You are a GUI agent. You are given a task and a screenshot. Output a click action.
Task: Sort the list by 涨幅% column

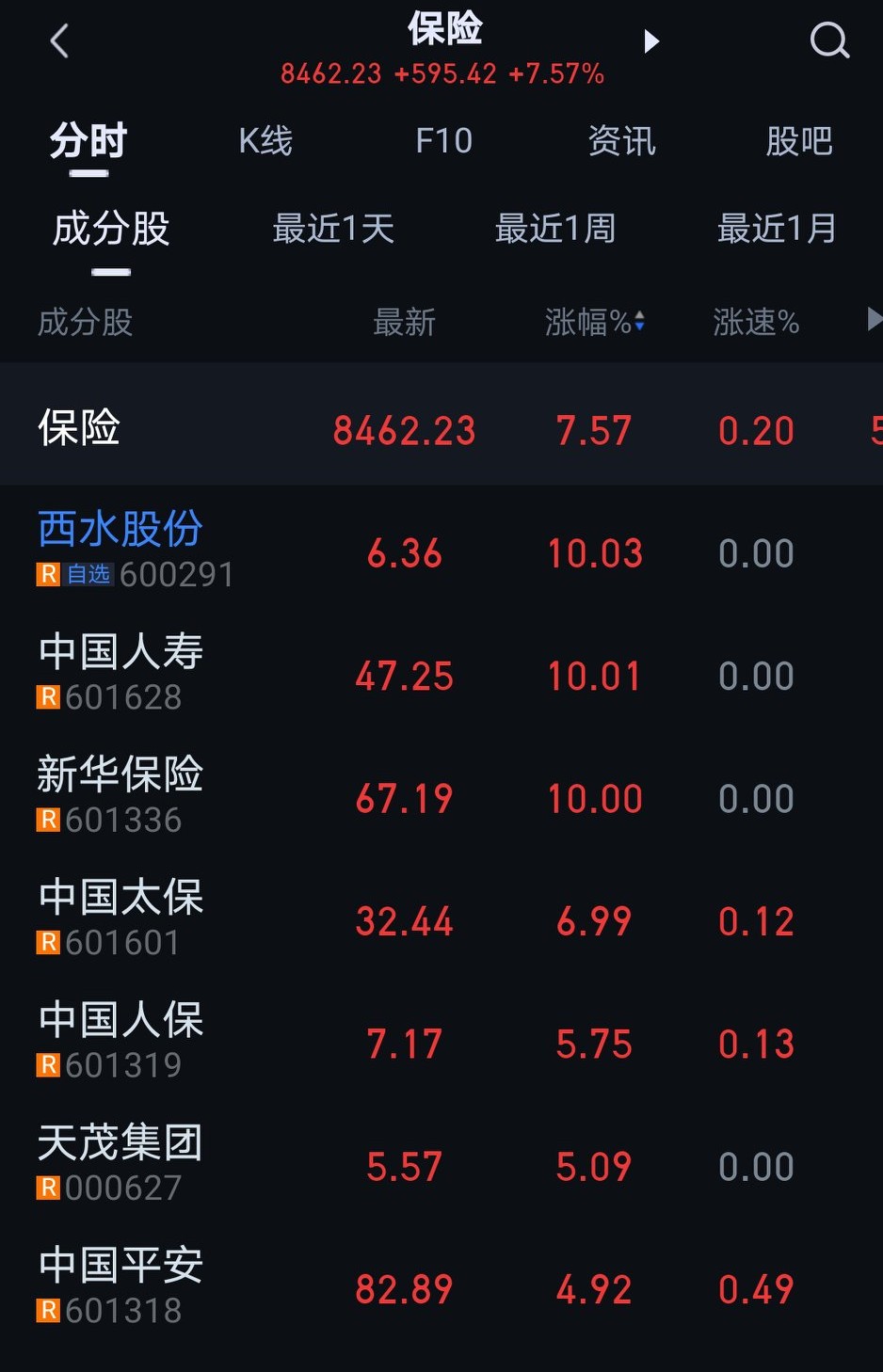[x=594, y=323]
